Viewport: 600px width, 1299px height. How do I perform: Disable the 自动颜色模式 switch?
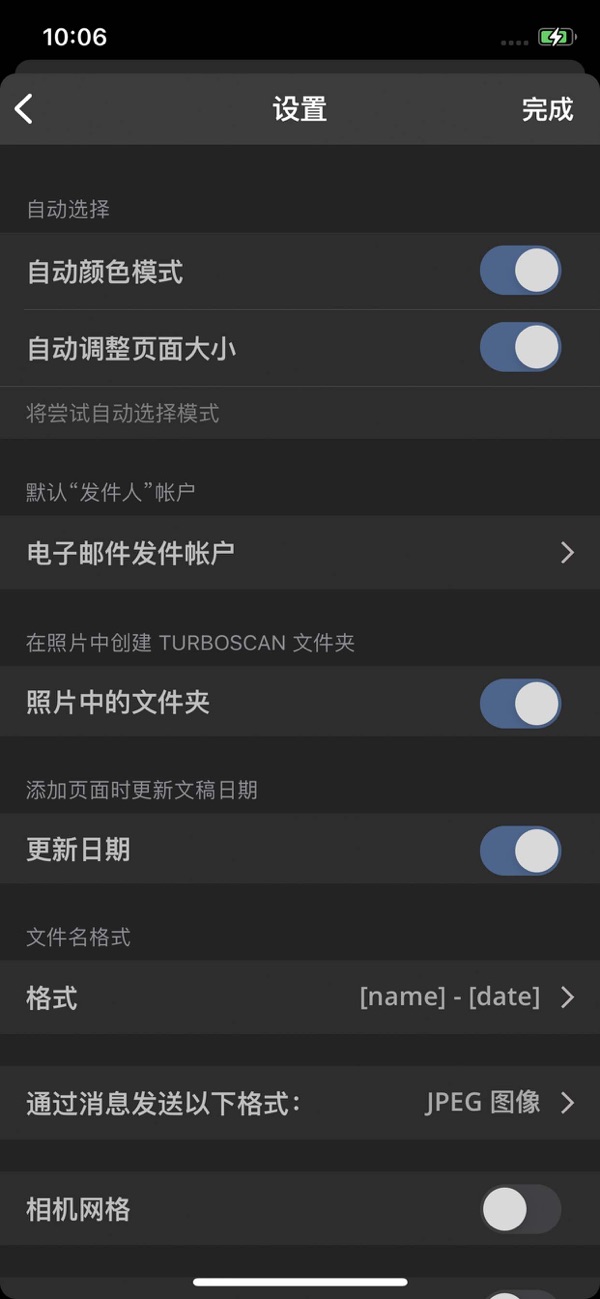click(520, 271)
